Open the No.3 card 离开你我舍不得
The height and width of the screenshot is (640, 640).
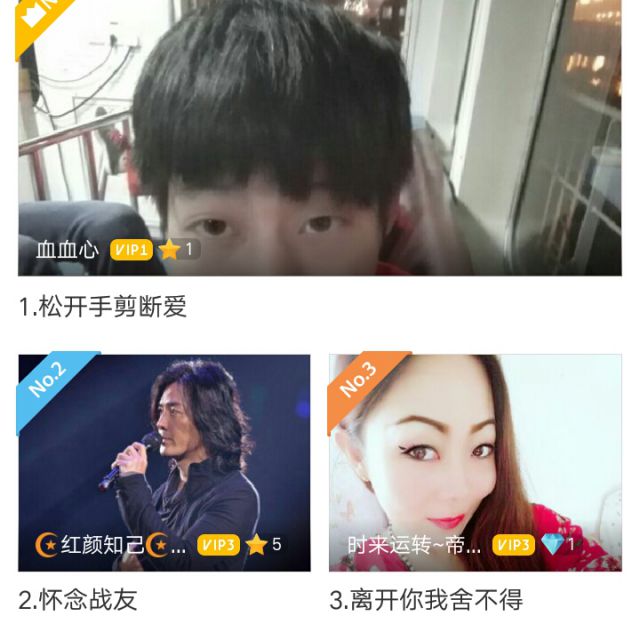point(475,462)
